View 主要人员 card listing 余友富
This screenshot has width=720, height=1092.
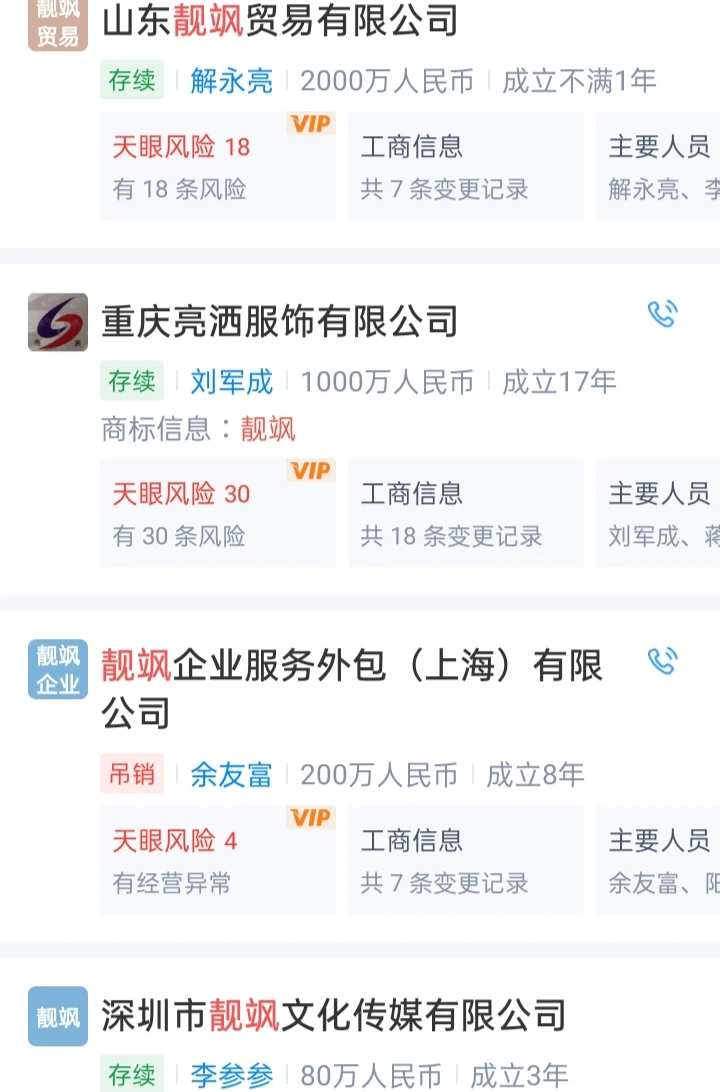pos(662,861)
